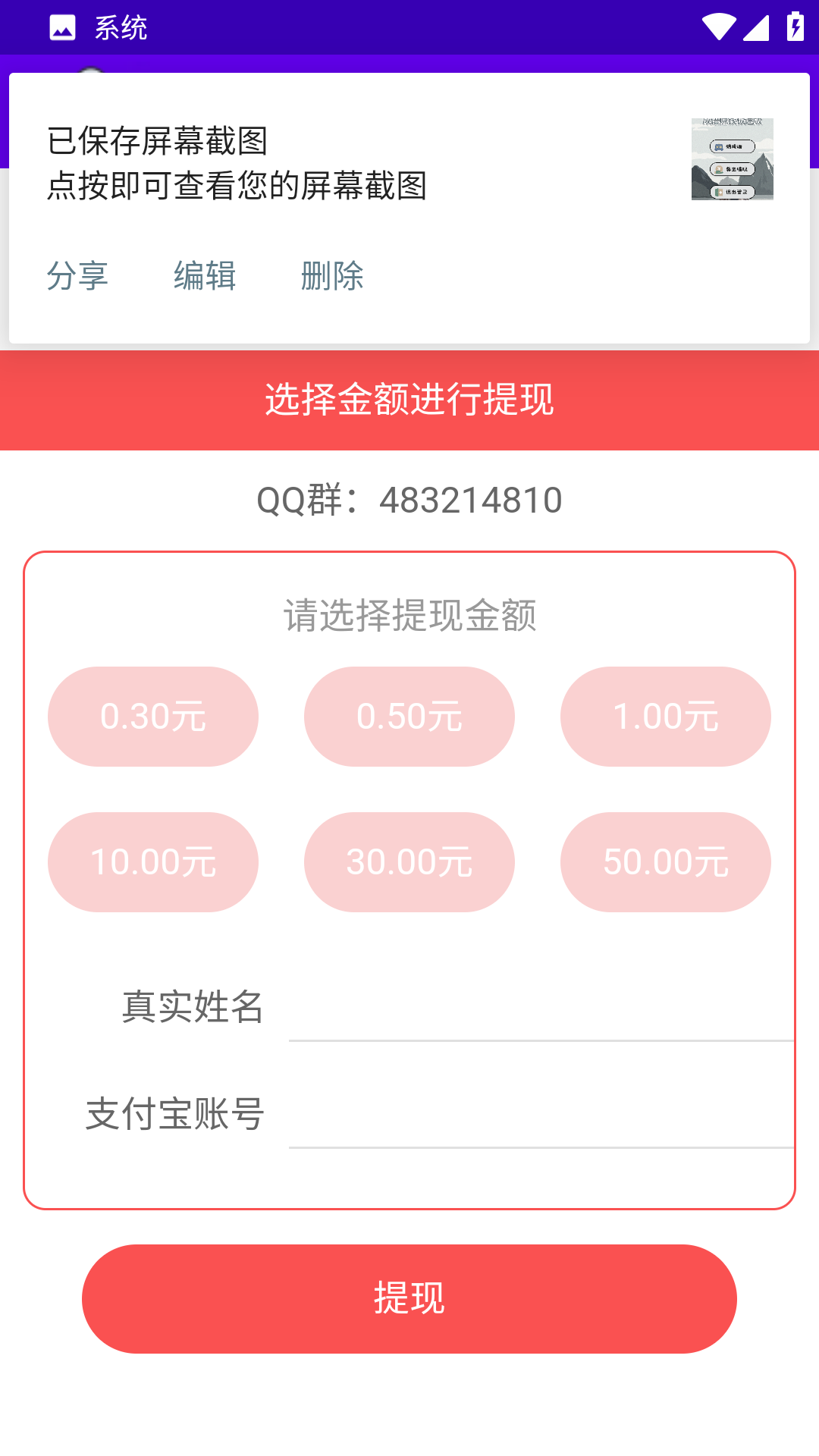
Task: Open the saved screenshot thumbnail
Action: point(732,159)
